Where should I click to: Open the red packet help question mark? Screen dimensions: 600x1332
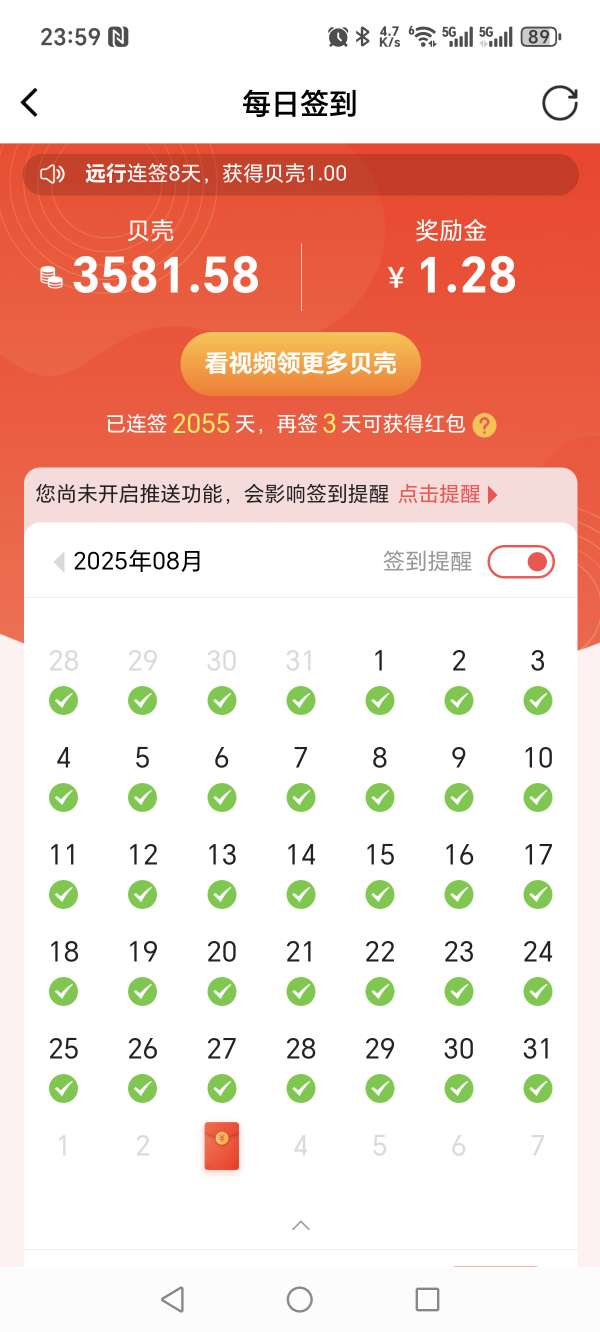[x=484, y=425]
